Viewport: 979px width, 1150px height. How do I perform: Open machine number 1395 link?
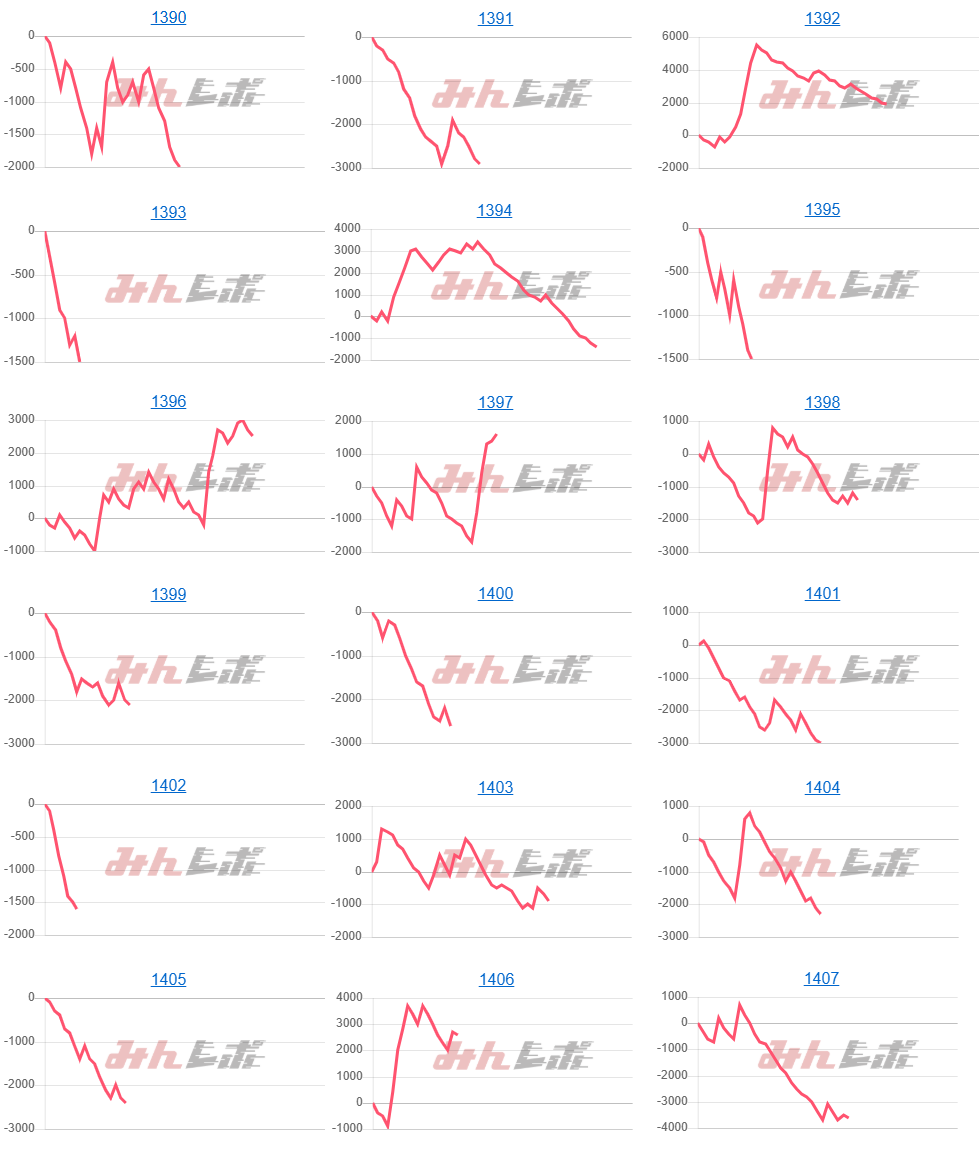pos(822,209)
